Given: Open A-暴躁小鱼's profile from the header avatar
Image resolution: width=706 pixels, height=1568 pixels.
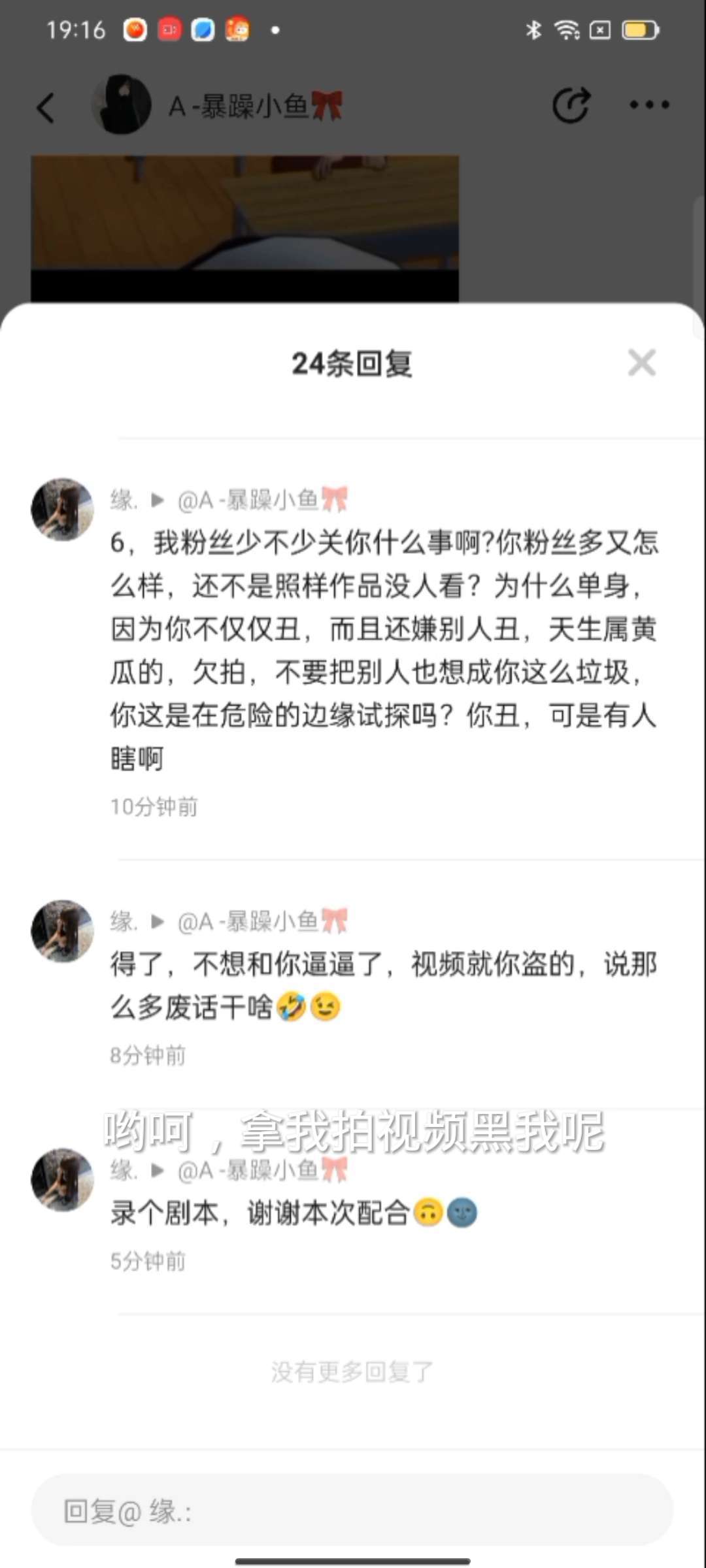Looking at the screenshot, I should (x=122, y=105).
